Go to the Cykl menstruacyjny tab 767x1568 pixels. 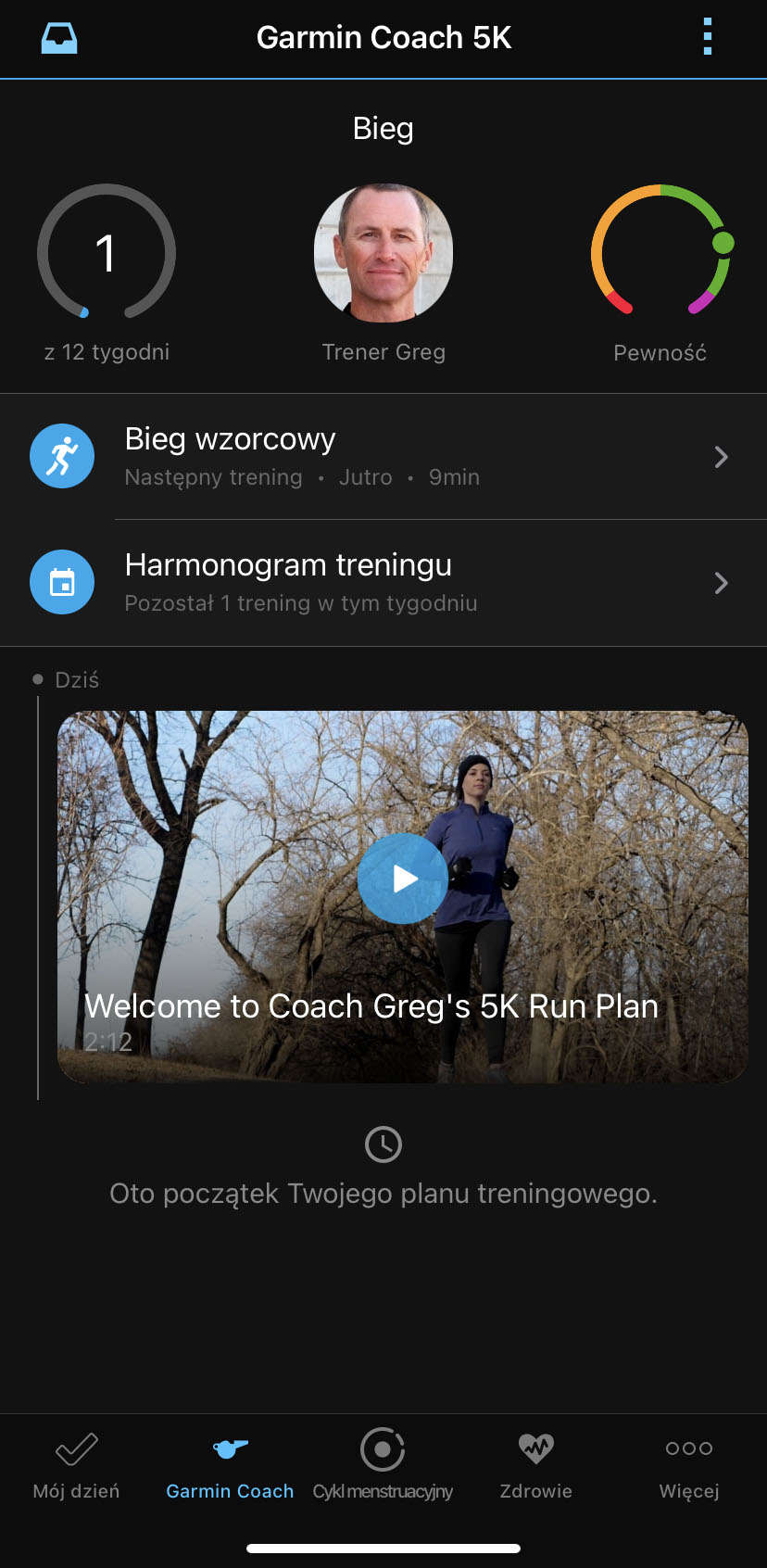click(383, 1466)
